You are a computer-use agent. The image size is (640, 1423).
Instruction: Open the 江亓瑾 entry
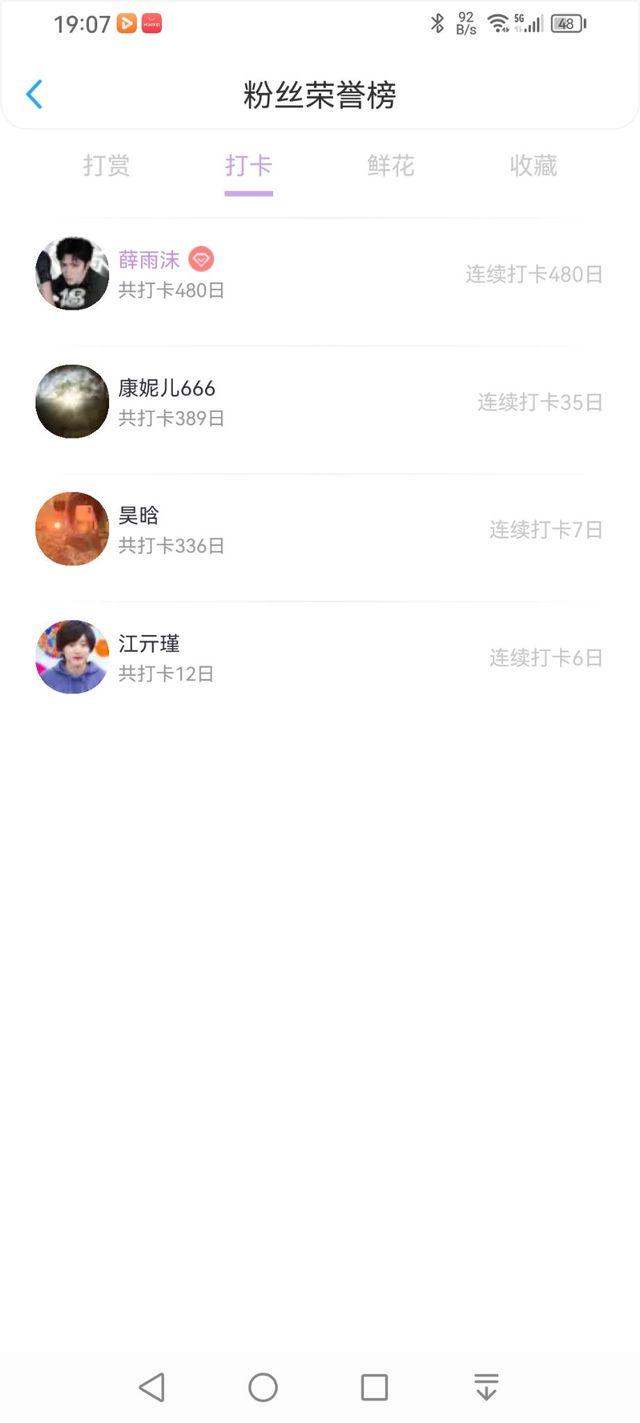pos(320,657)
